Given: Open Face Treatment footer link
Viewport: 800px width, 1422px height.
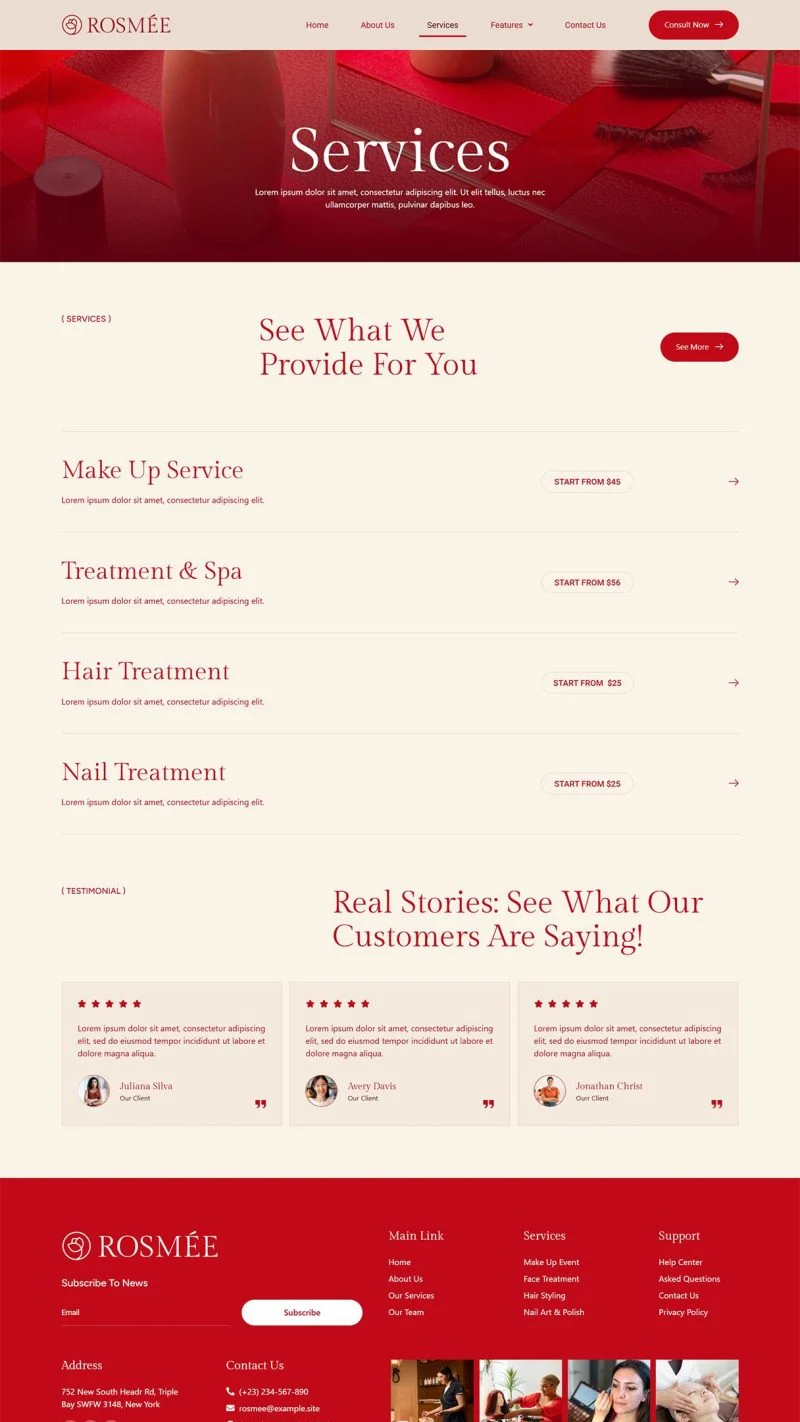Looking at the screenshot, I should pyautogui.click(x=551, y=1279).
